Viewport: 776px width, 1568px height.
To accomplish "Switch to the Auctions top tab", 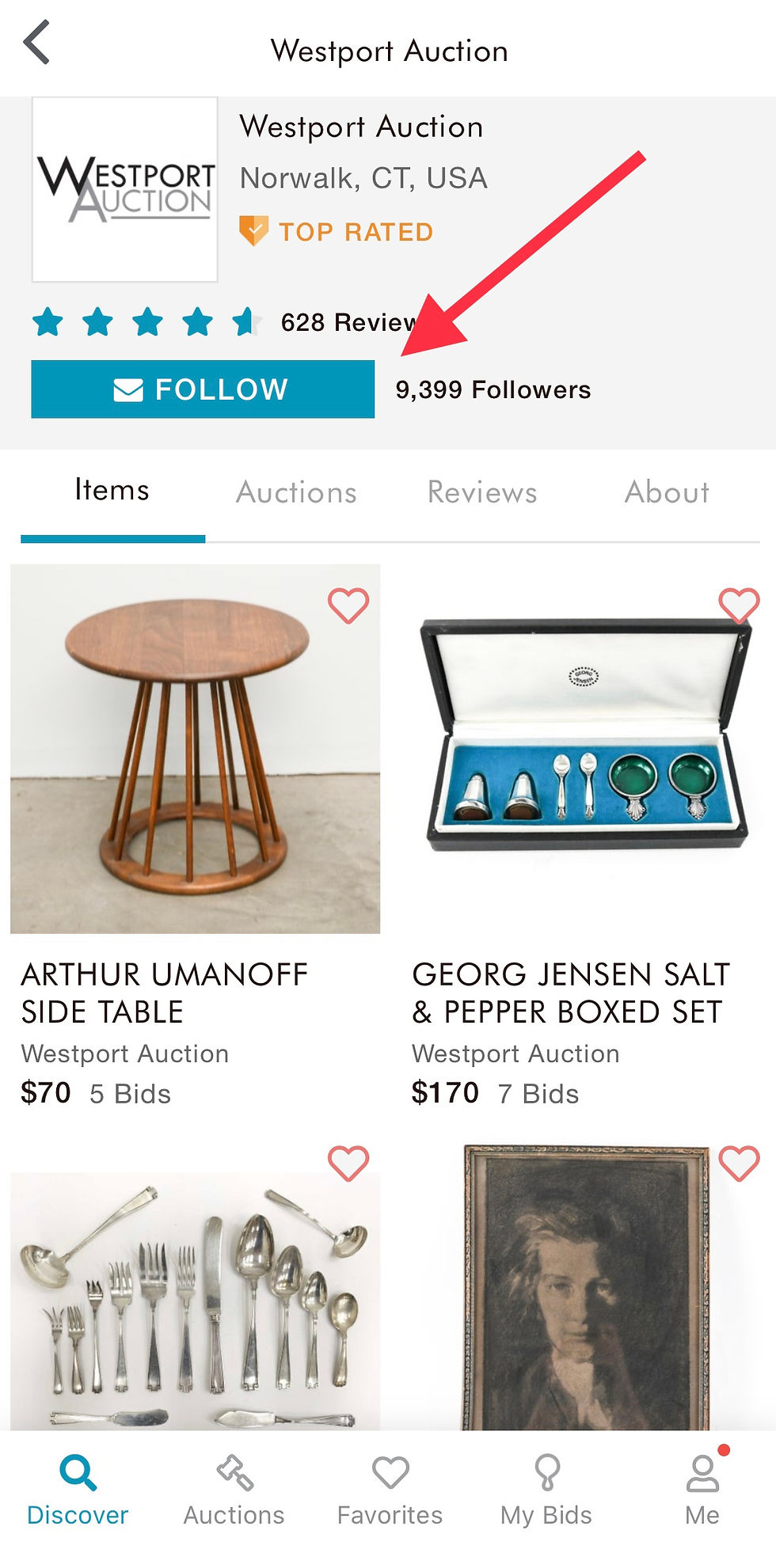I will [296, 492].
